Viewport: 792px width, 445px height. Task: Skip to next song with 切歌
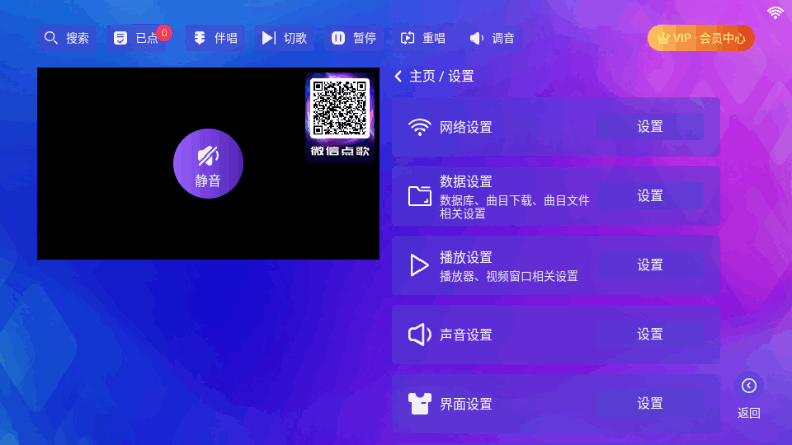(284, 38)
